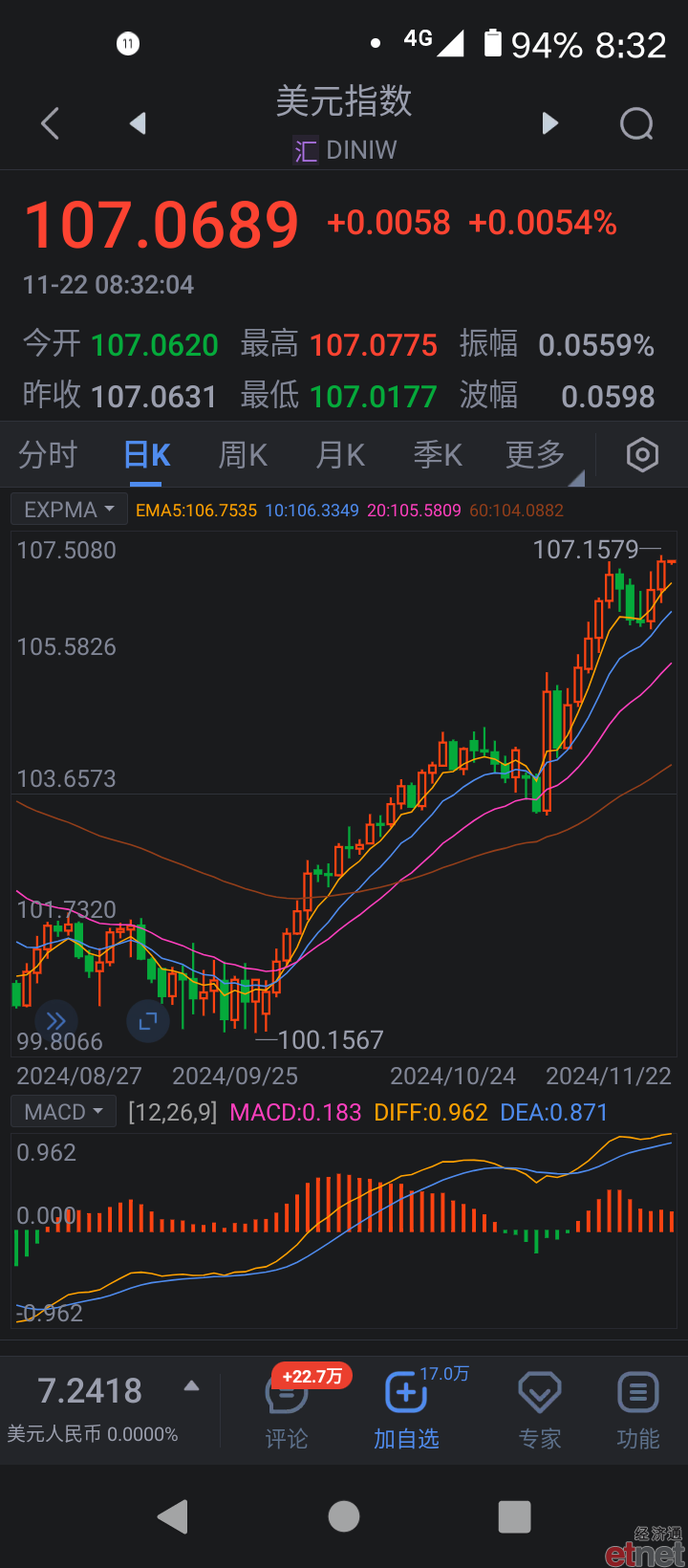Screen dimensions: 688x1568
Task: Select the 月K chart tab
Action: (x=340, y=455)
